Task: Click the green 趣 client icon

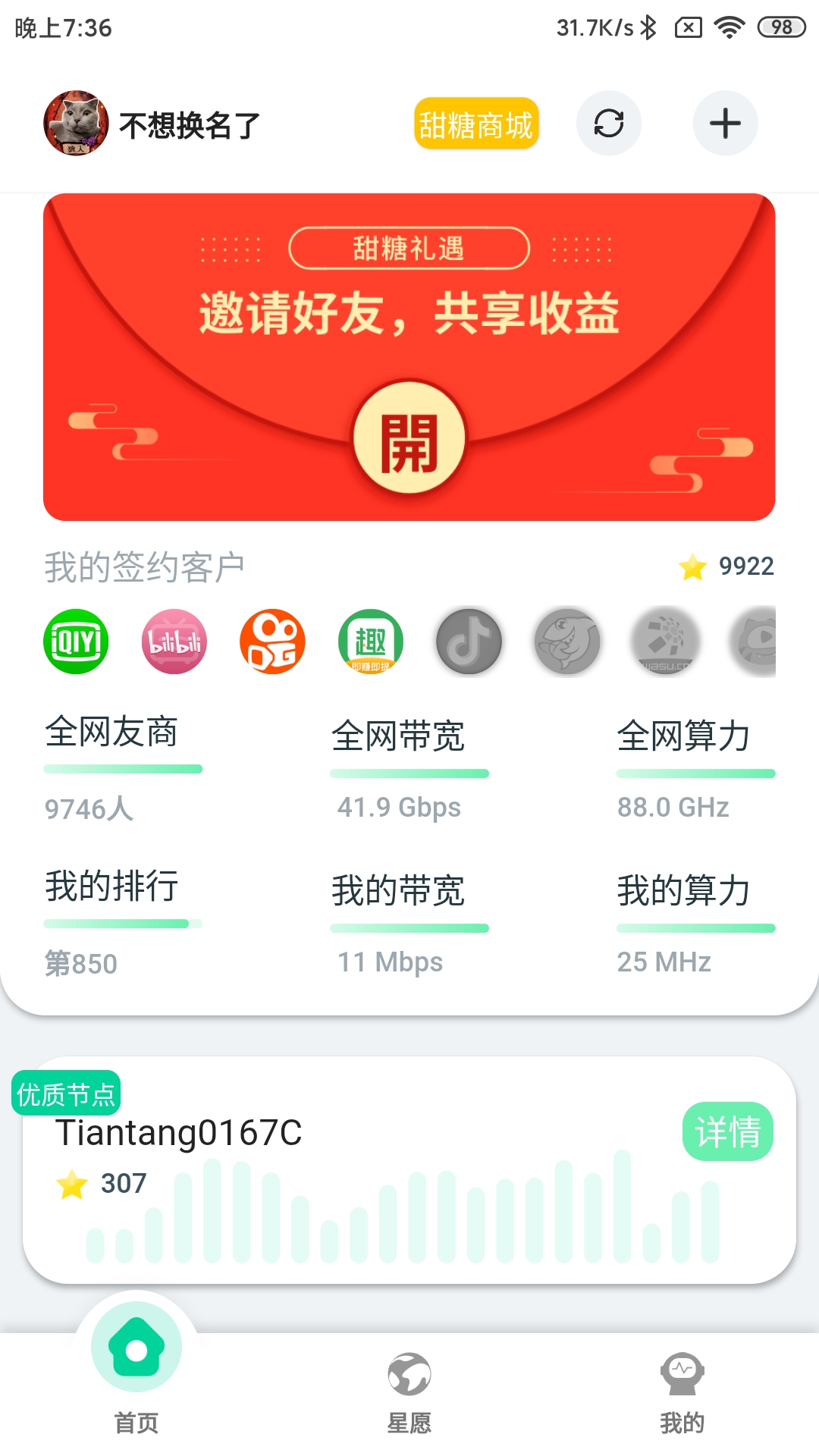Action: (370, 642)
